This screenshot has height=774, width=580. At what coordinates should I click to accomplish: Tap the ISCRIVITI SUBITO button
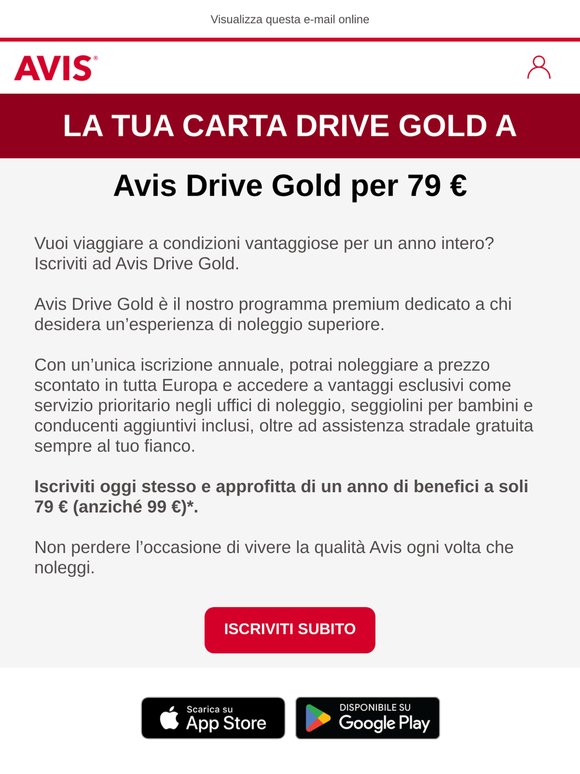[x=290, y=630]
